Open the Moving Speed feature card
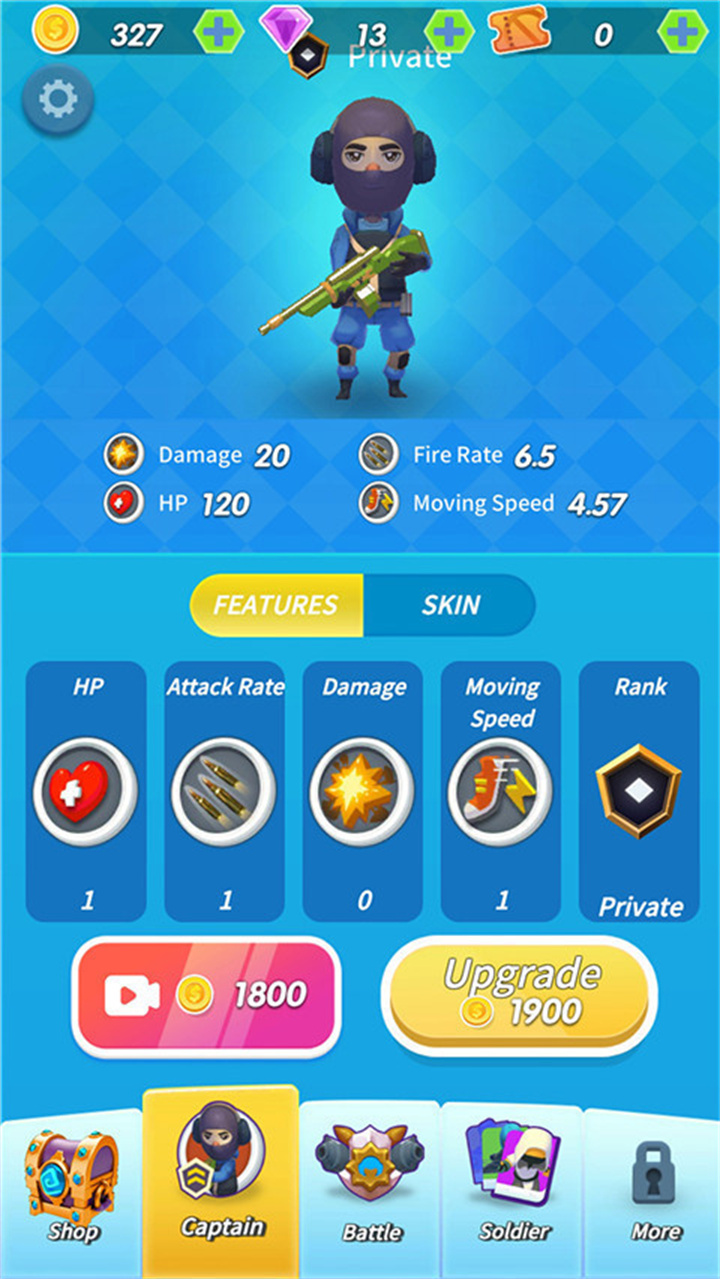The height and width of the screenshot is (1279, 720). 501,790
